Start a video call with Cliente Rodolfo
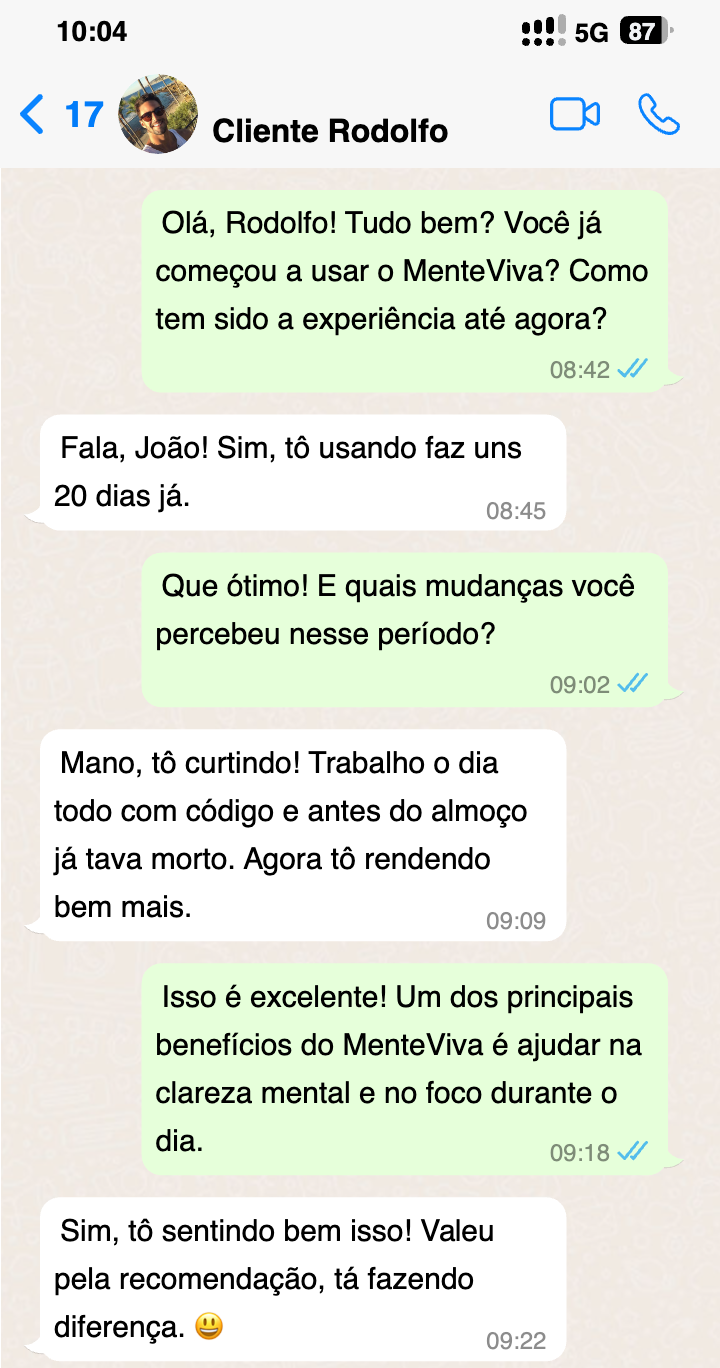720x1368 pixels. [575, 114]
